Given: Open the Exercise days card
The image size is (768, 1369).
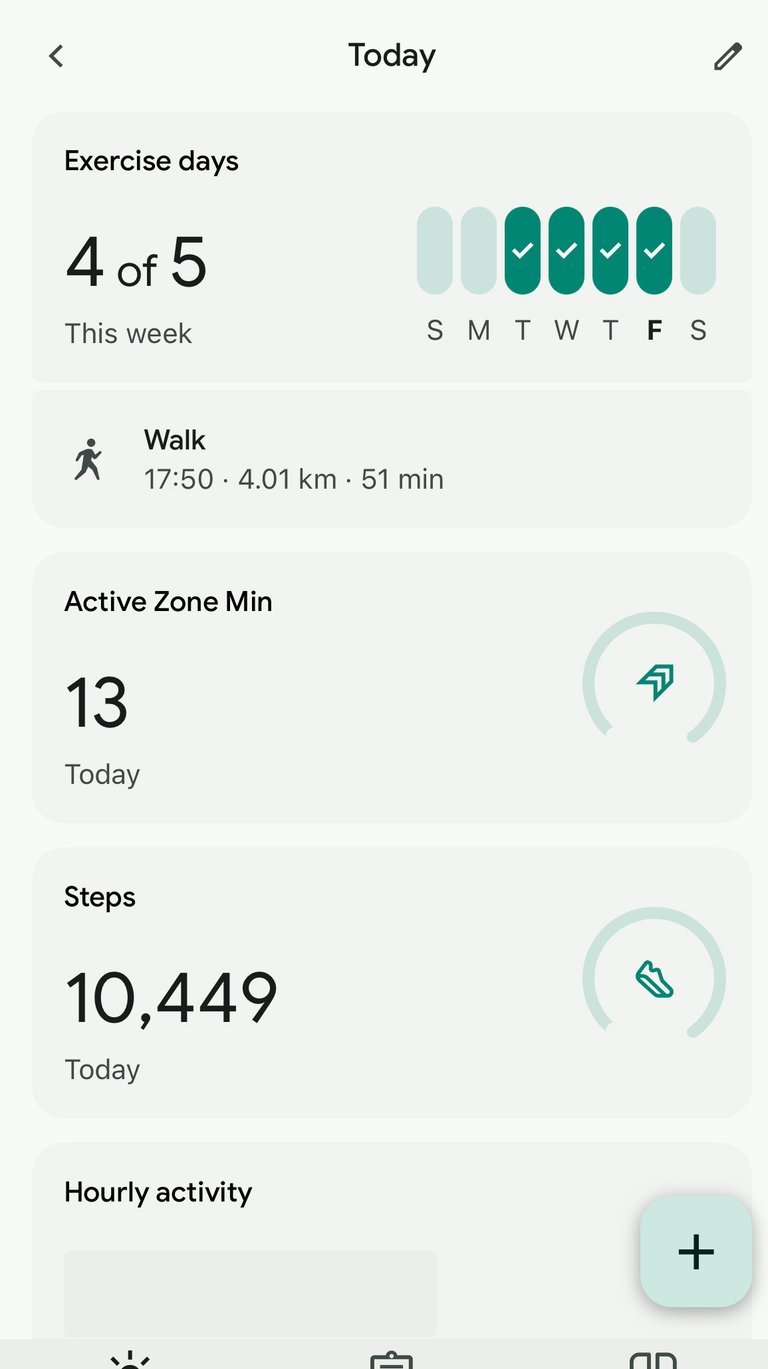Looking at the screenshot, I should click(392, 247).
